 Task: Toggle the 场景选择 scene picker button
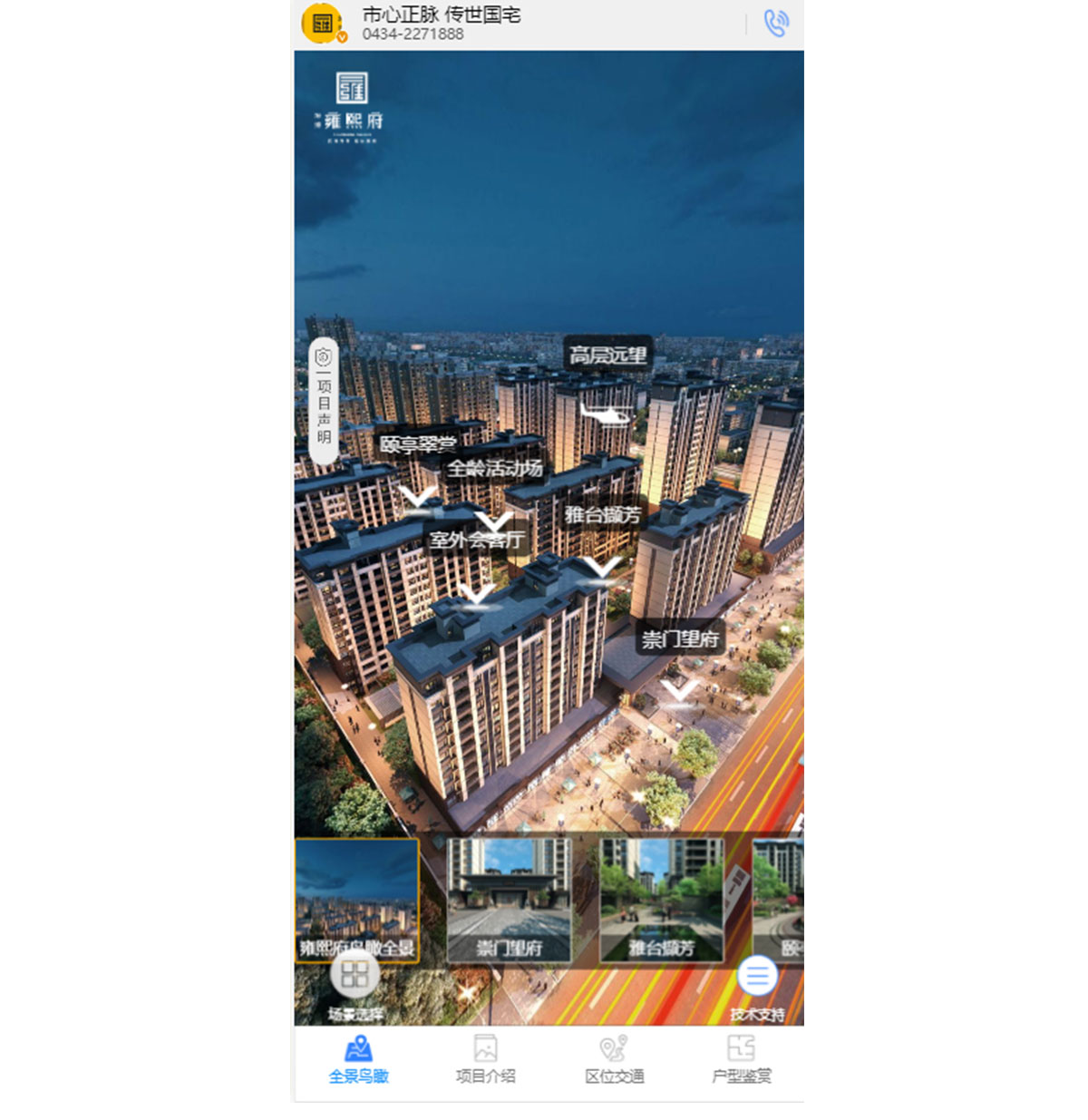pyautogui.click(x=355, y=977)
